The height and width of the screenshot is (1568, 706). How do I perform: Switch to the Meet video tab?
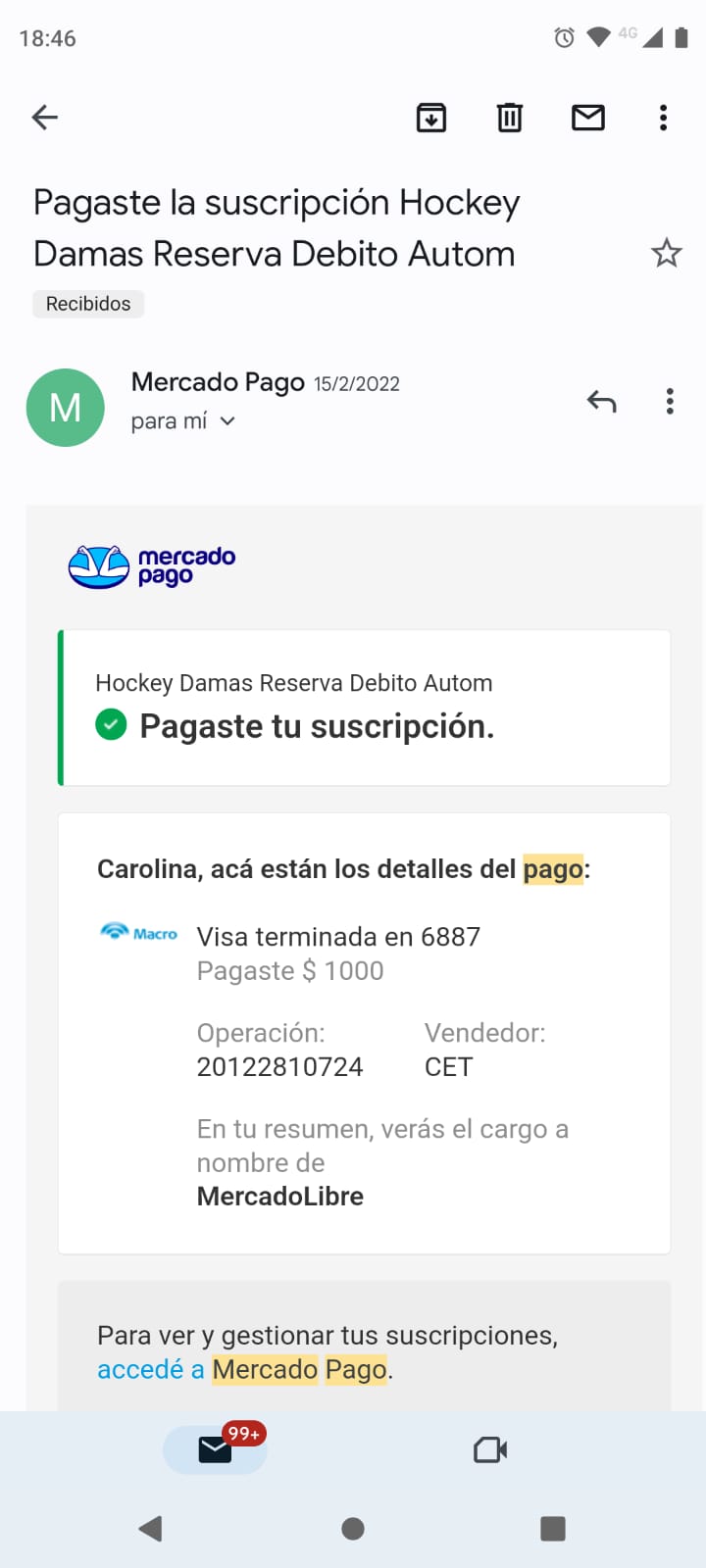490,1449
